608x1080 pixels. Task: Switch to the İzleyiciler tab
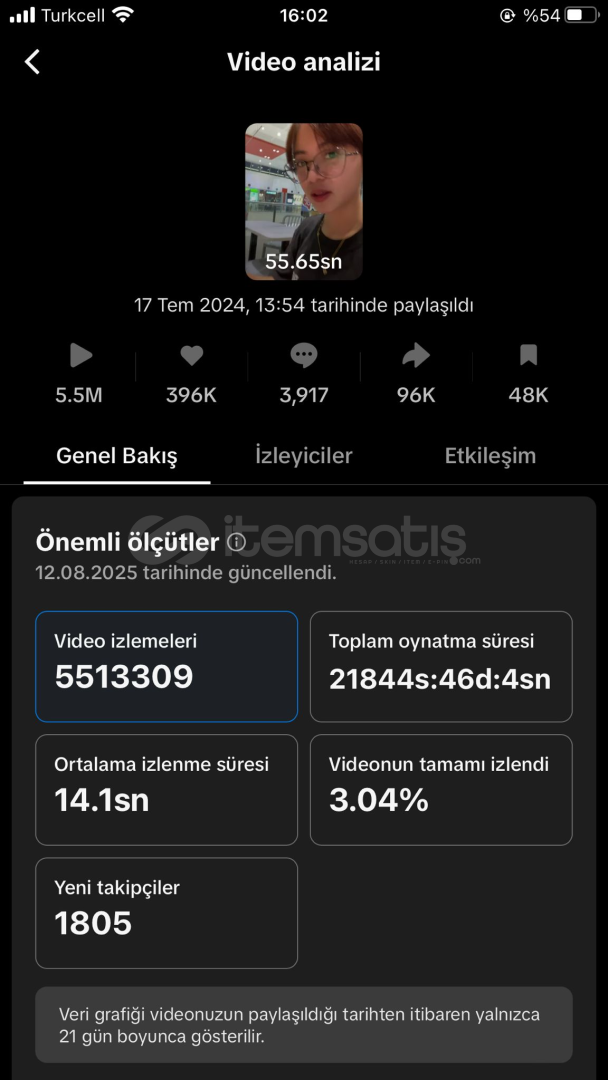(x=304, y=456)
